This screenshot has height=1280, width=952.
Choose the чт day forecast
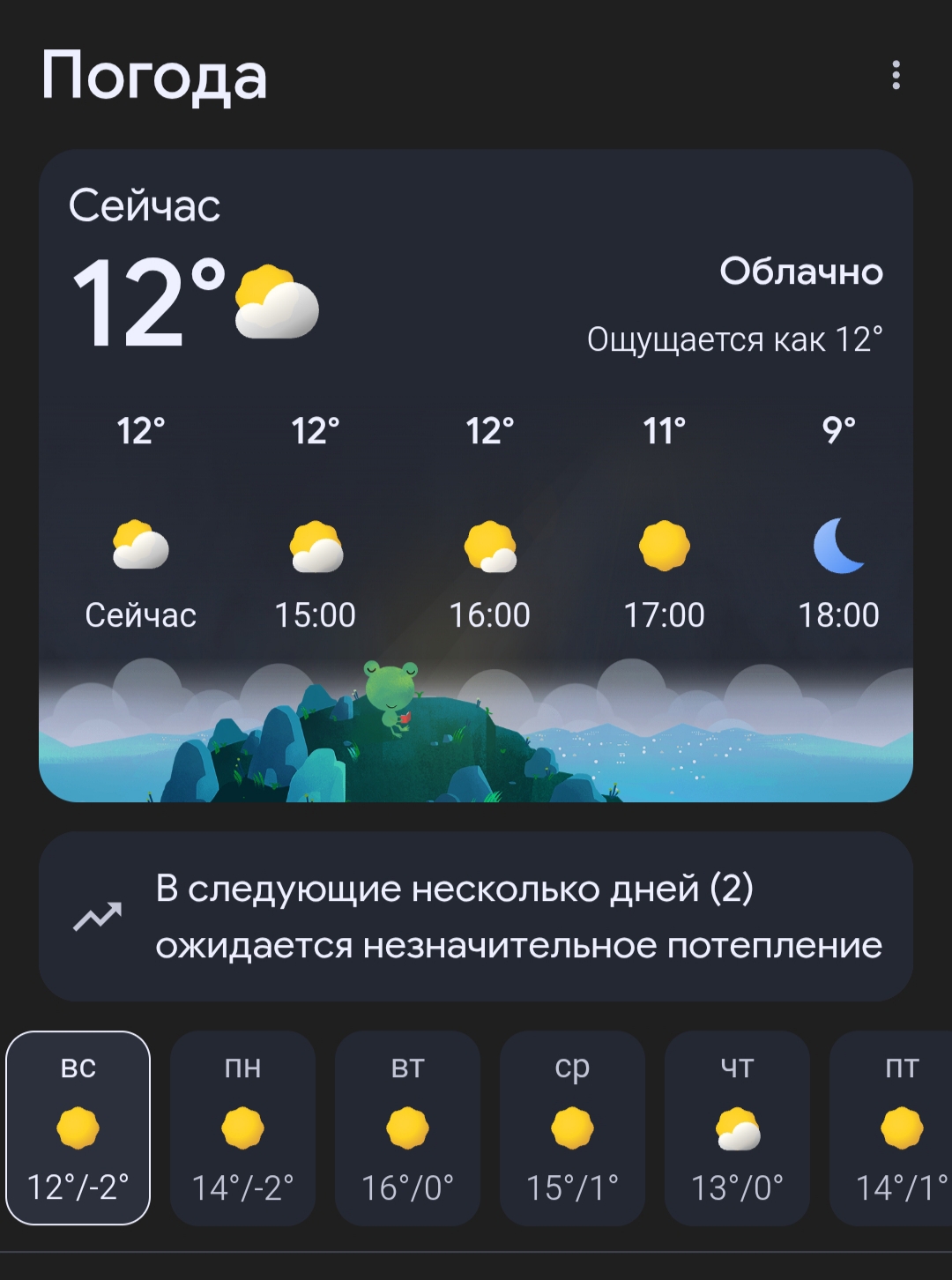tap(737, 1127)
